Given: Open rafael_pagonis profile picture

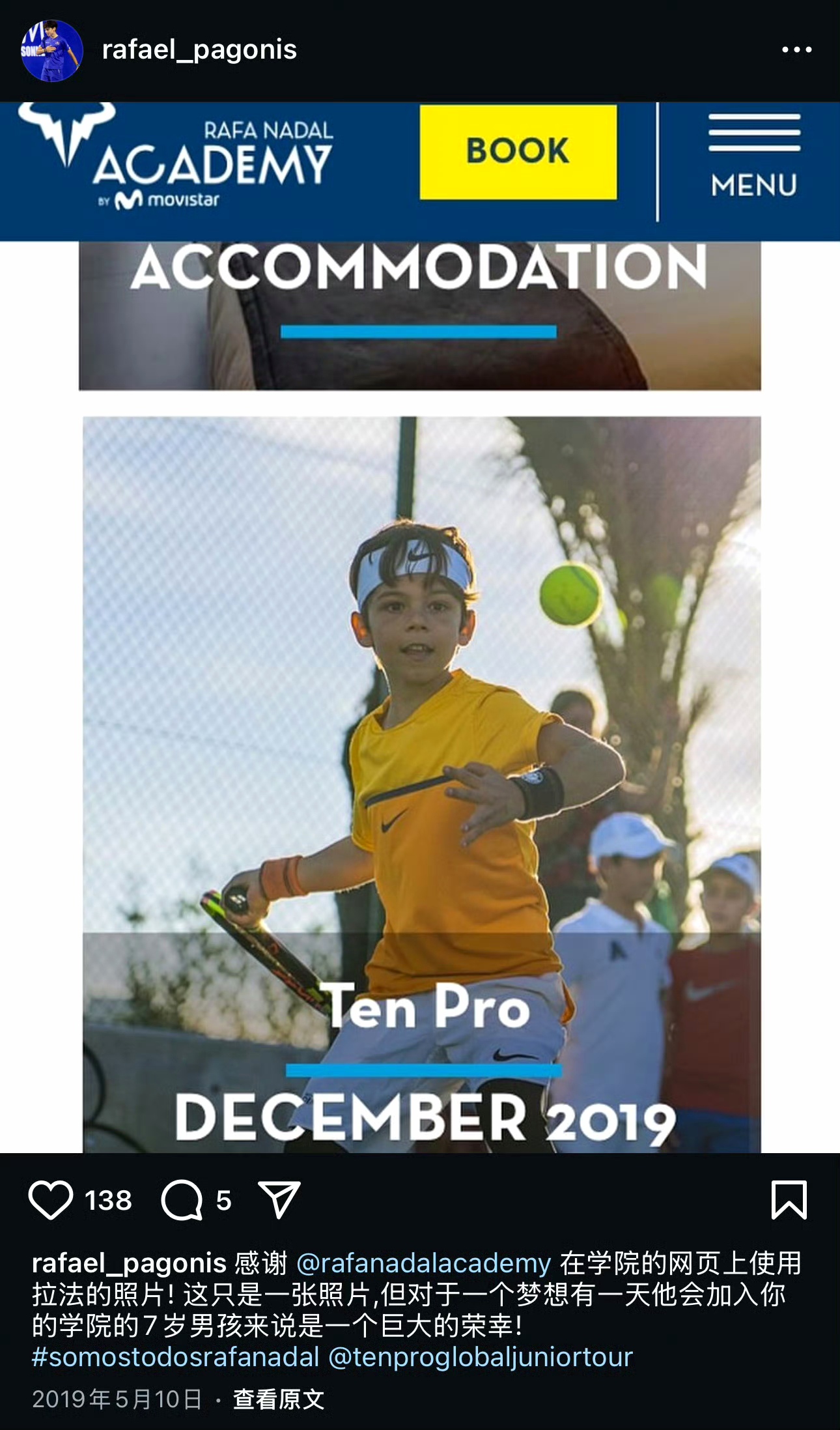Looking at the screenshot, I should pos(52,51).
